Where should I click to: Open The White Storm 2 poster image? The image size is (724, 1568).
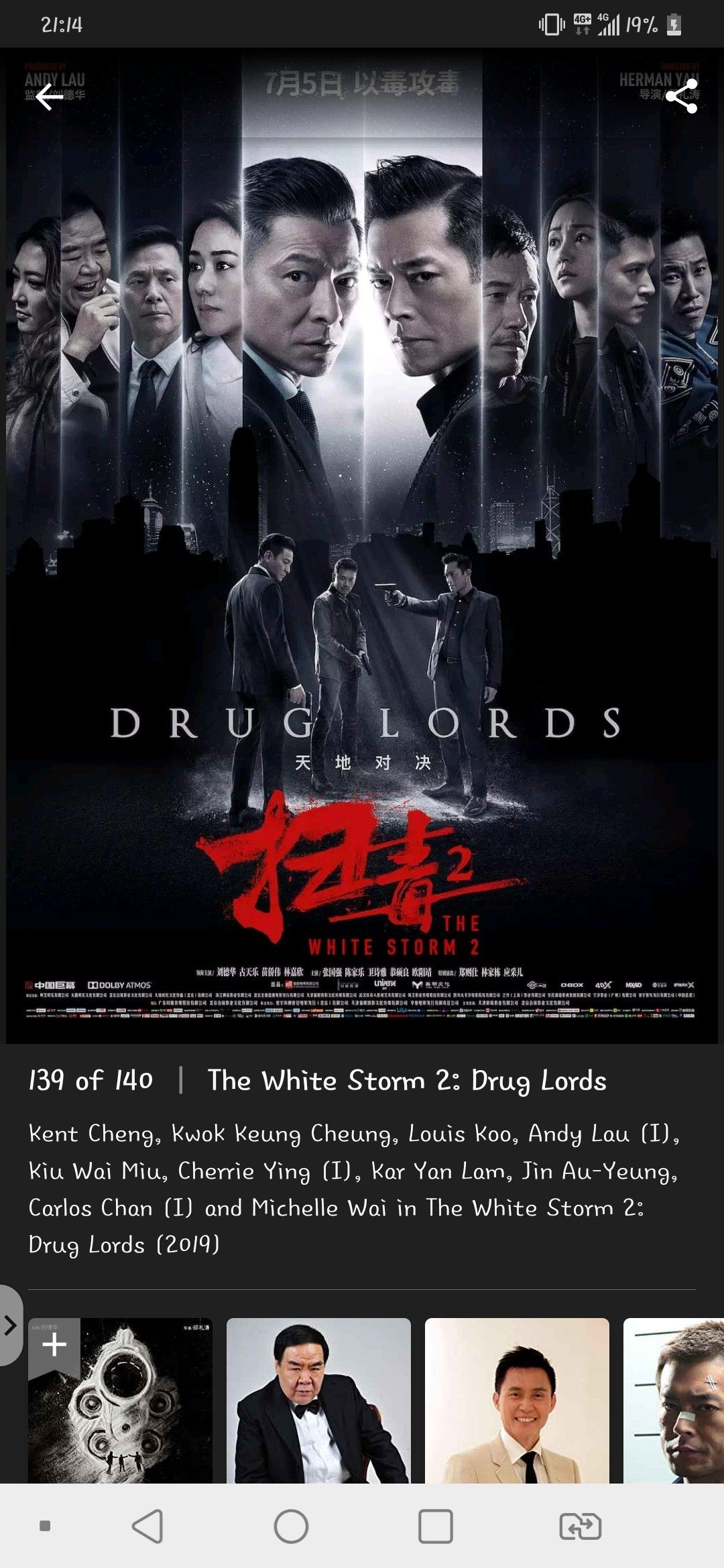pos(362,546)
